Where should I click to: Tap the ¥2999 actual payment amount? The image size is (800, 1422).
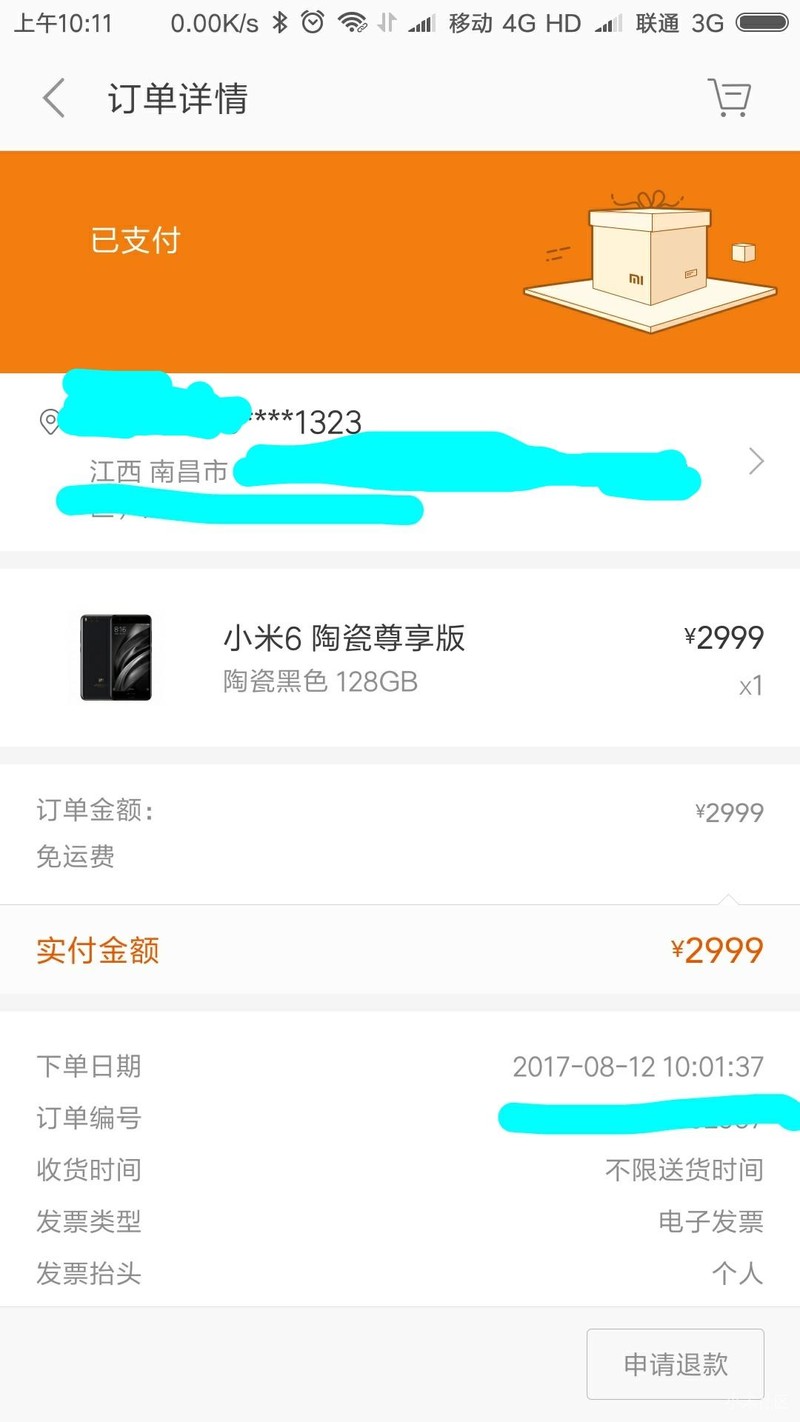click(718, 949)
